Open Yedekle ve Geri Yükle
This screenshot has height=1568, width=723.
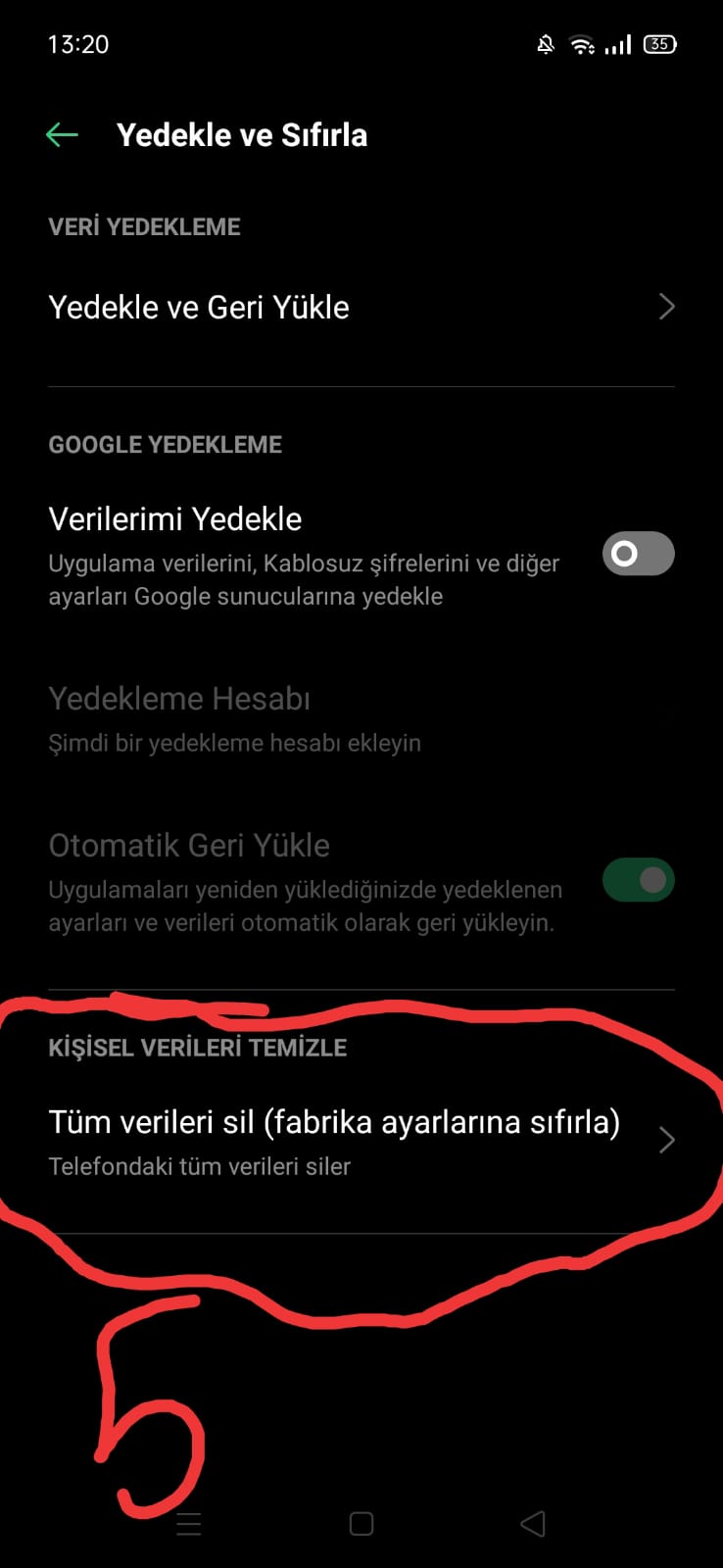coord(361,308)
